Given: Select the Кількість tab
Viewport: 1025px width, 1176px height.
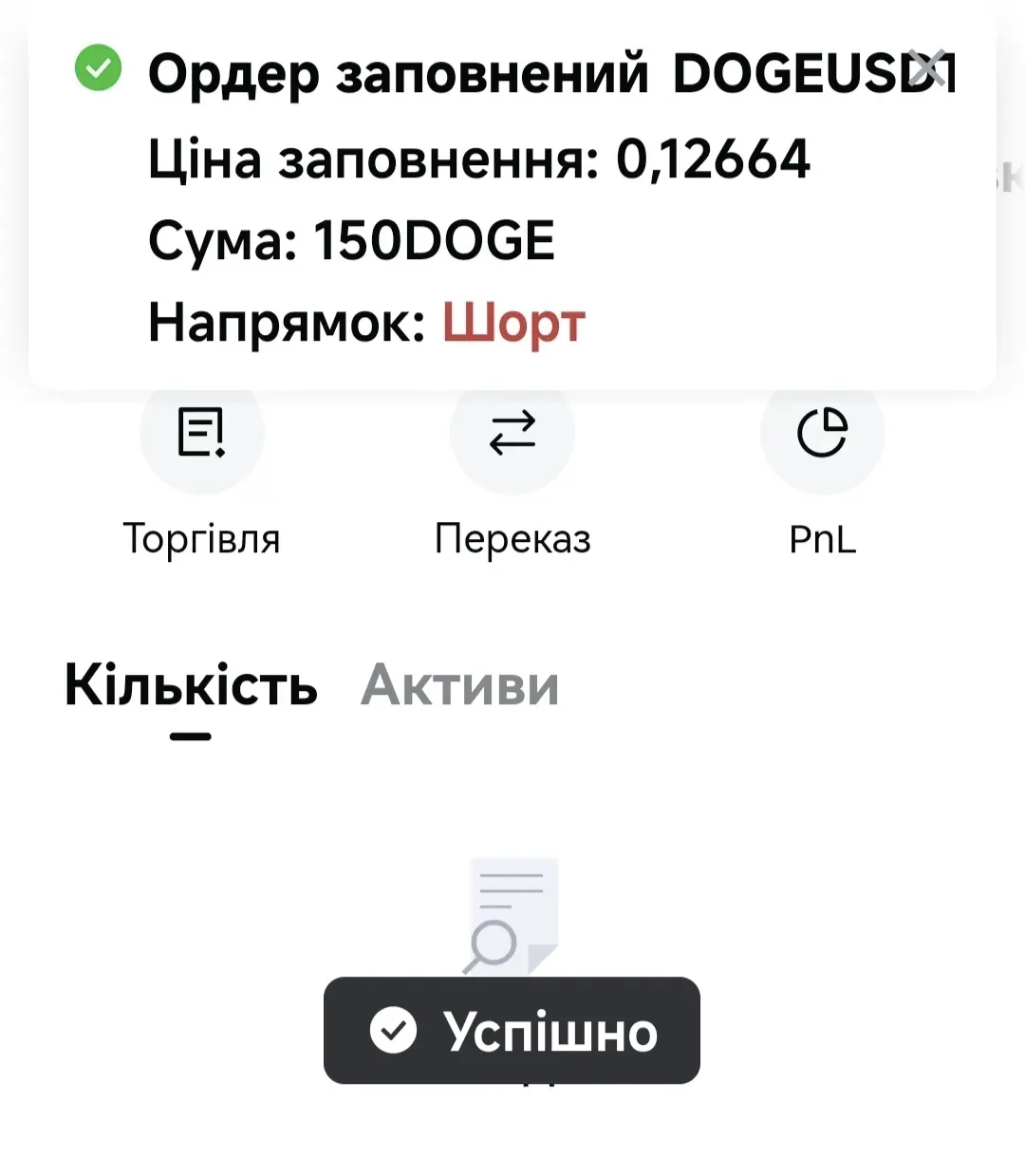Looking at the screenshot, I should click(x=191, y=686).
